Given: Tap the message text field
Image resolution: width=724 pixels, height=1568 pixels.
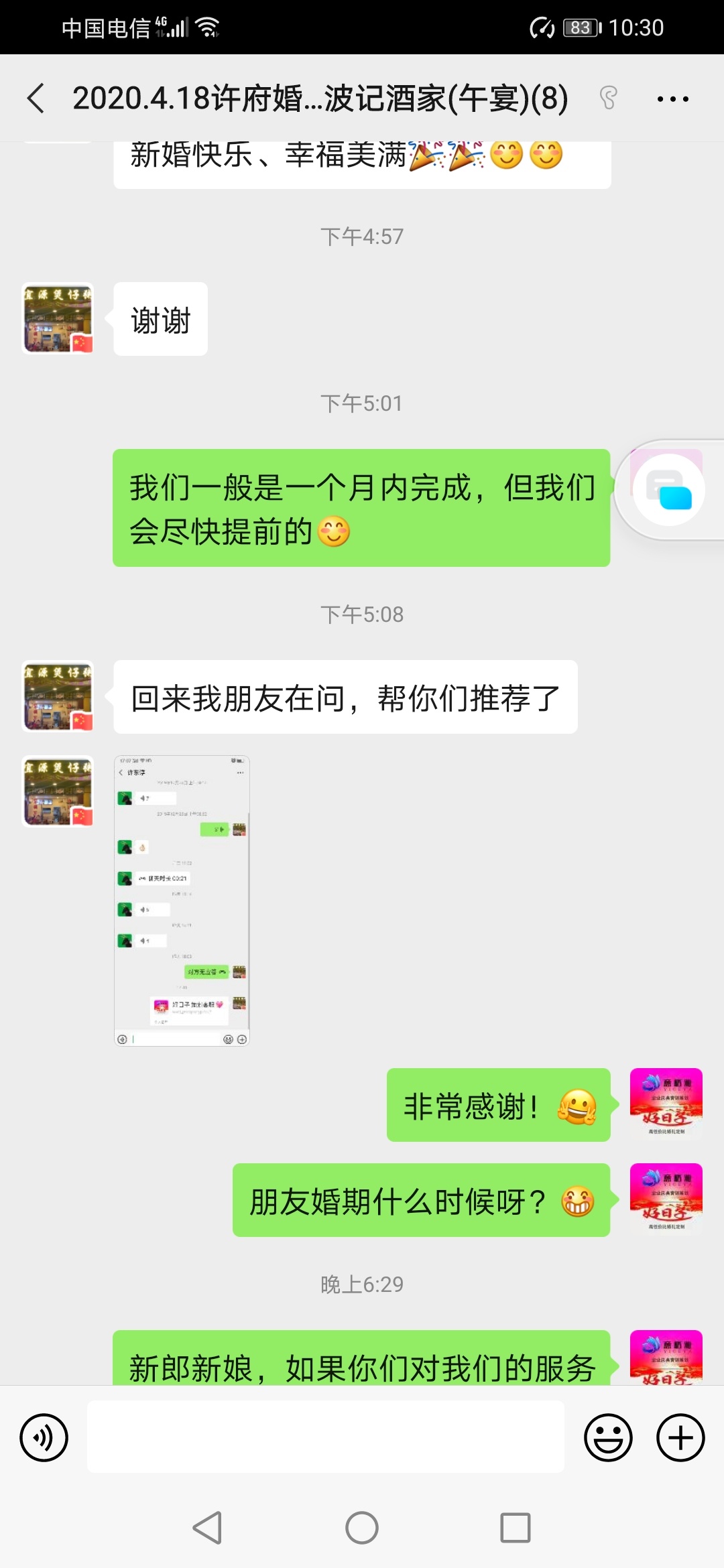Looking at the screenshot, I should [x=325, y=1437].
